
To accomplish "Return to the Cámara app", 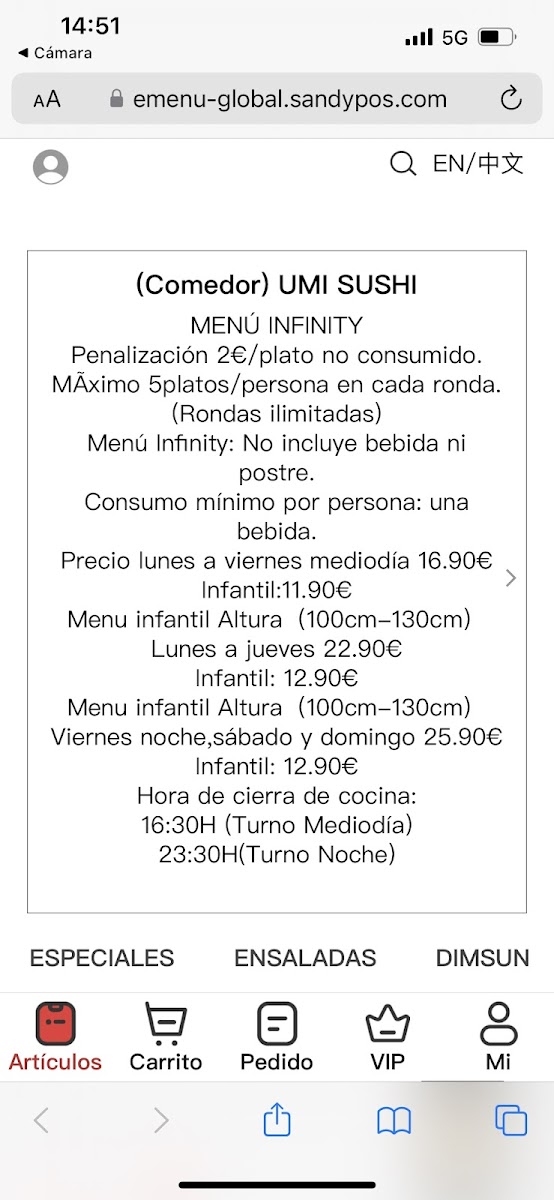I will tap(55, 52).
